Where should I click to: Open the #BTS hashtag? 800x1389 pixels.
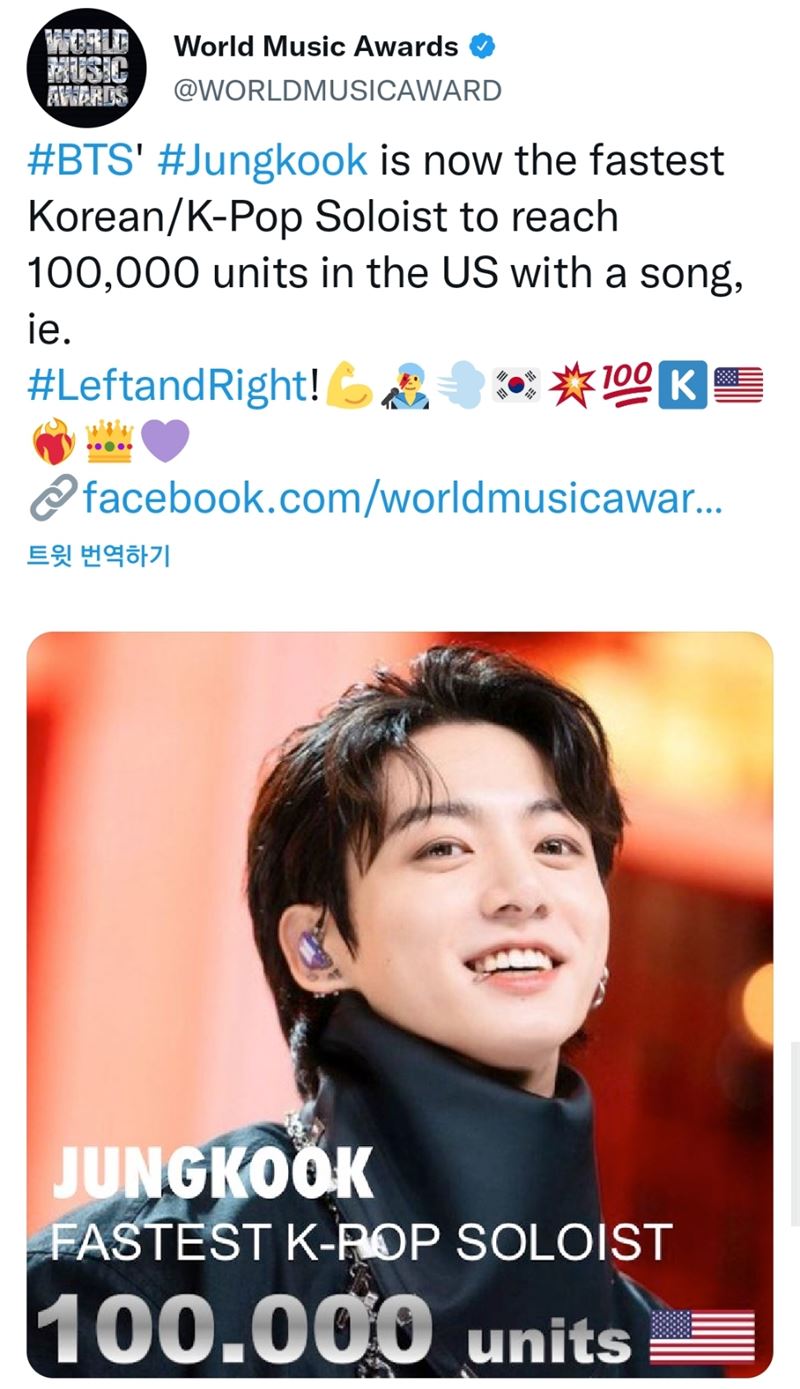84,160
